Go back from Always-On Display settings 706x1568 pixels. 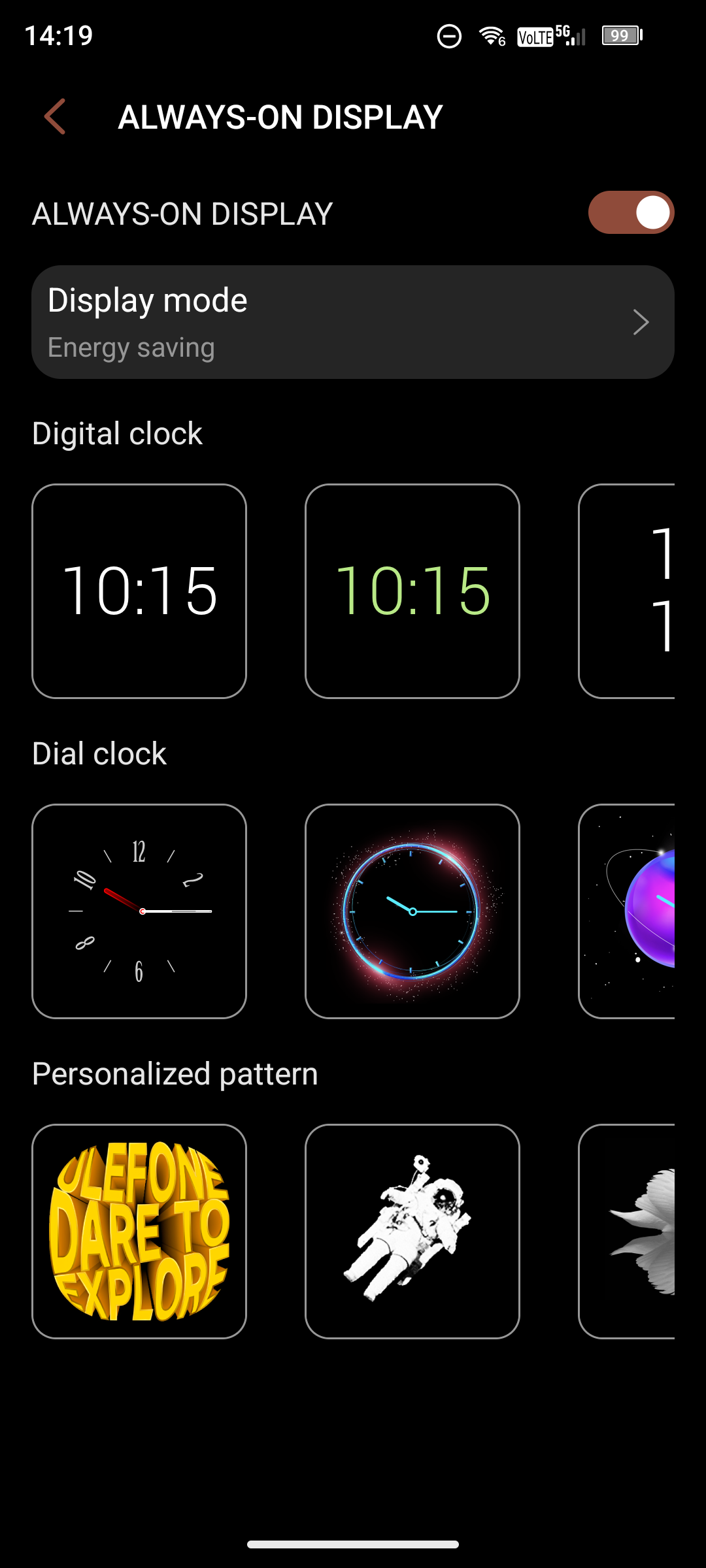(55, 117)
